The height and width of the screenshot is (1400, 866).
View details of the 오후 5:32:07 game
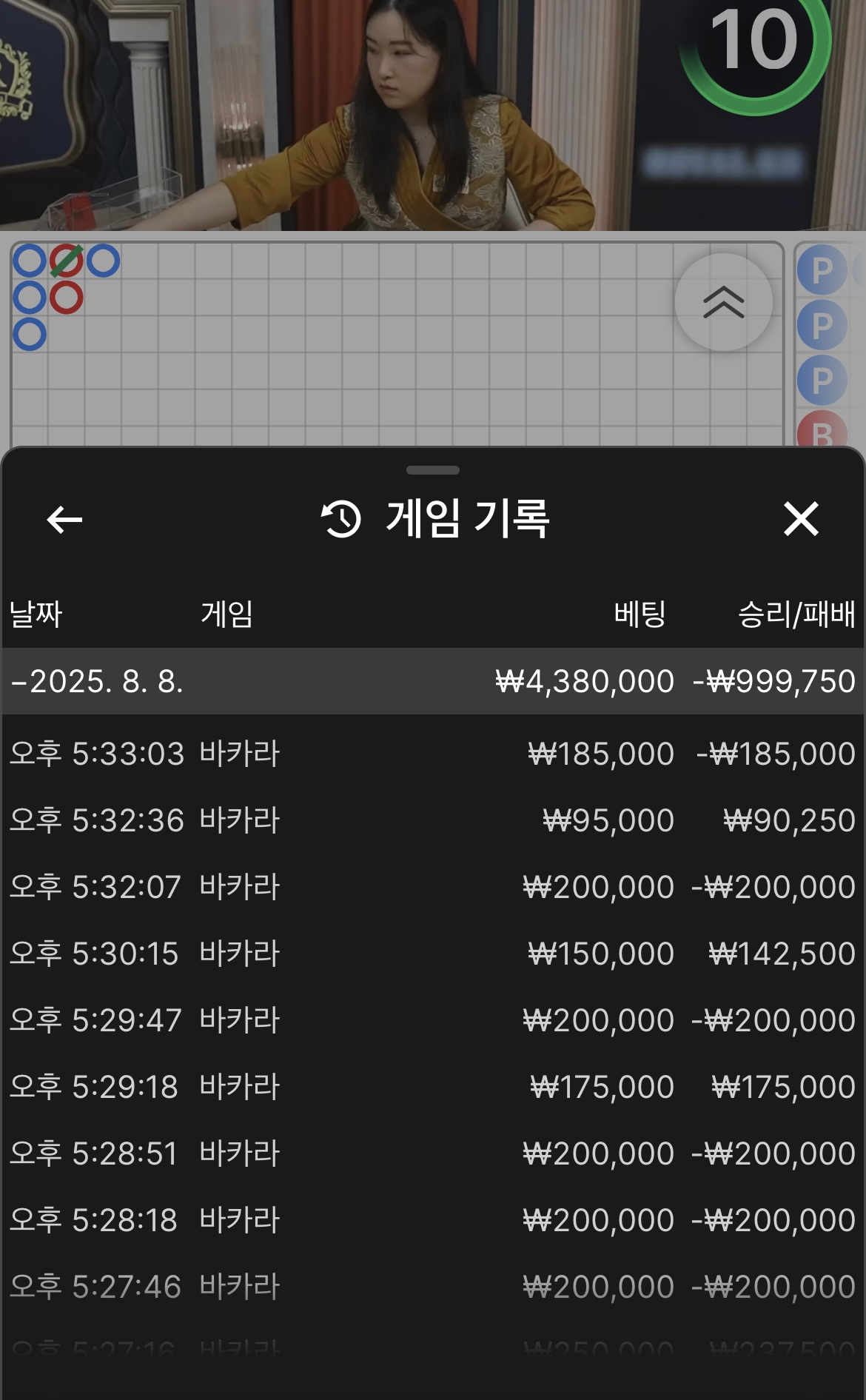pyautogui.click(x=432, y=887)
